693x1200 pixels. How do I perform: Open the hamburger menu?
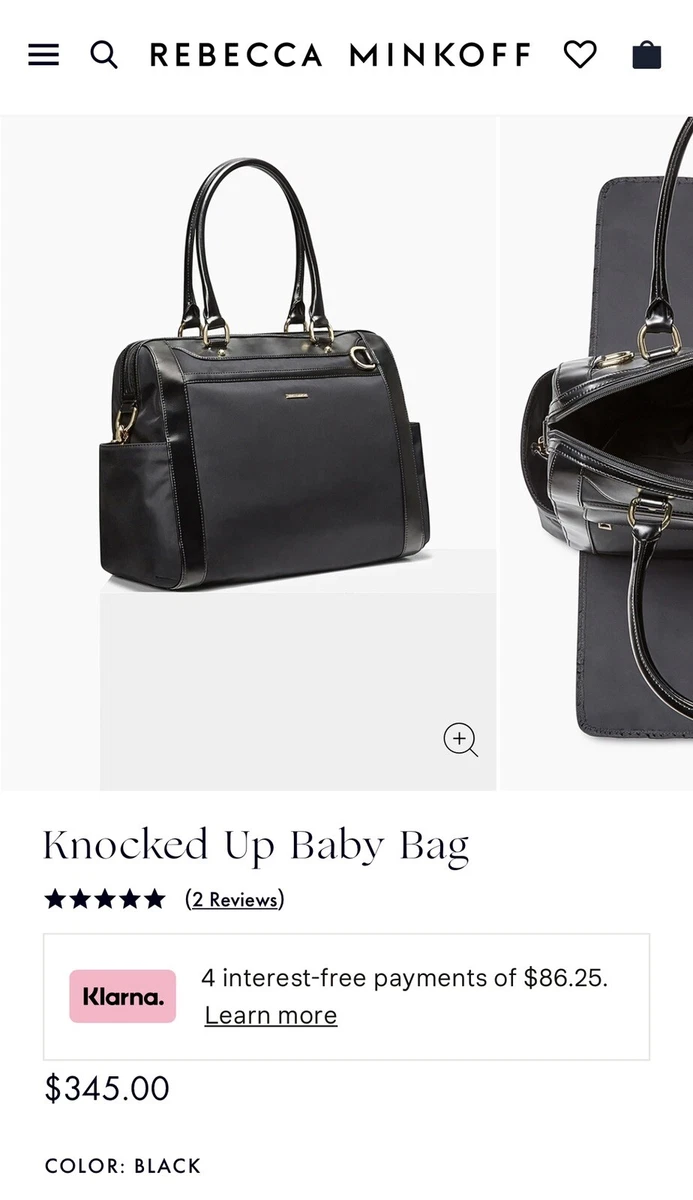click(43, 55)
